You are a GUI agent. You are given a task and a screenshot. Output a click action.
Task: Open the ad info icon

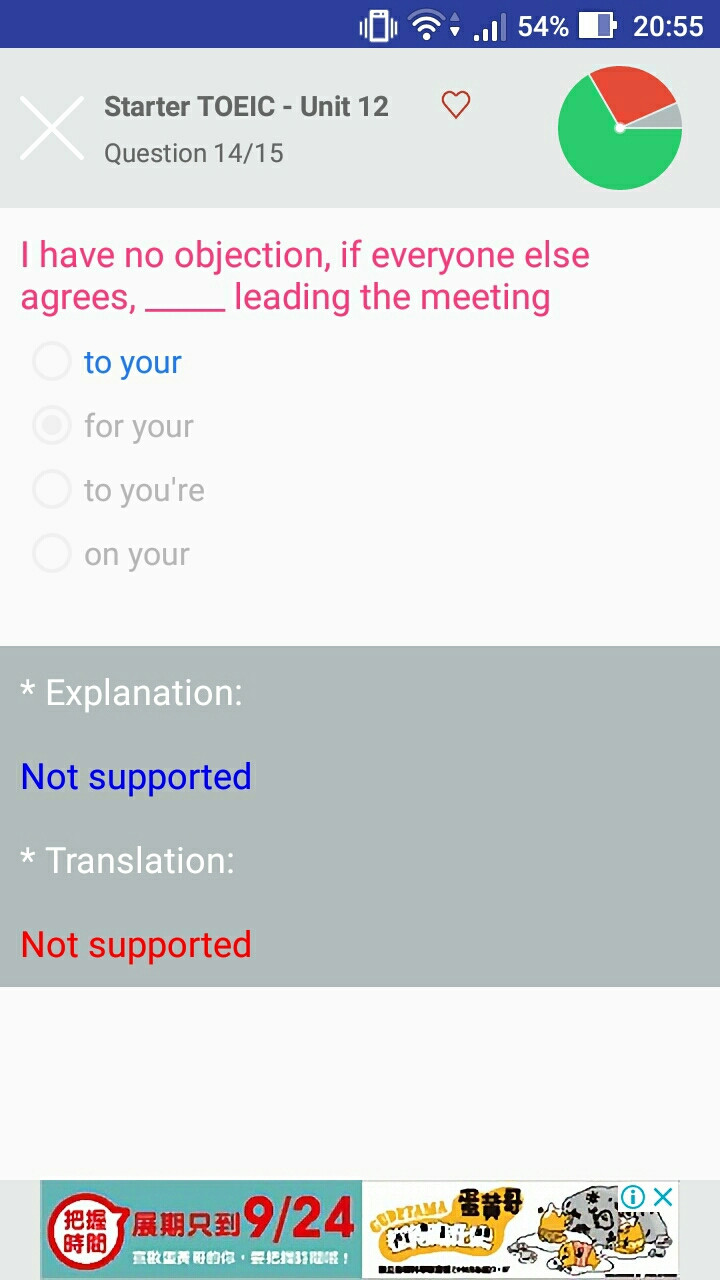coord(633,1196)
